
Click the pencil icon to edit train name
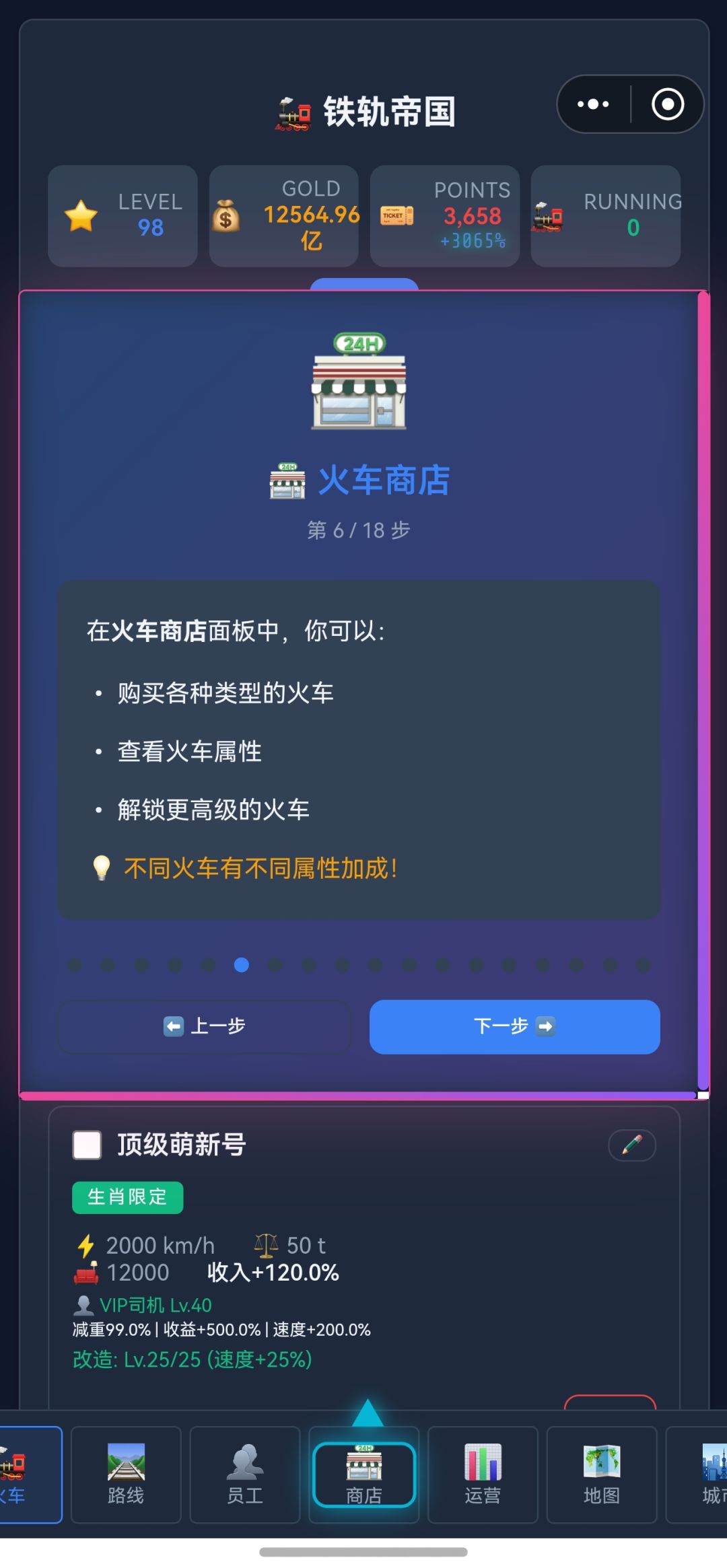coord(631,1145)
